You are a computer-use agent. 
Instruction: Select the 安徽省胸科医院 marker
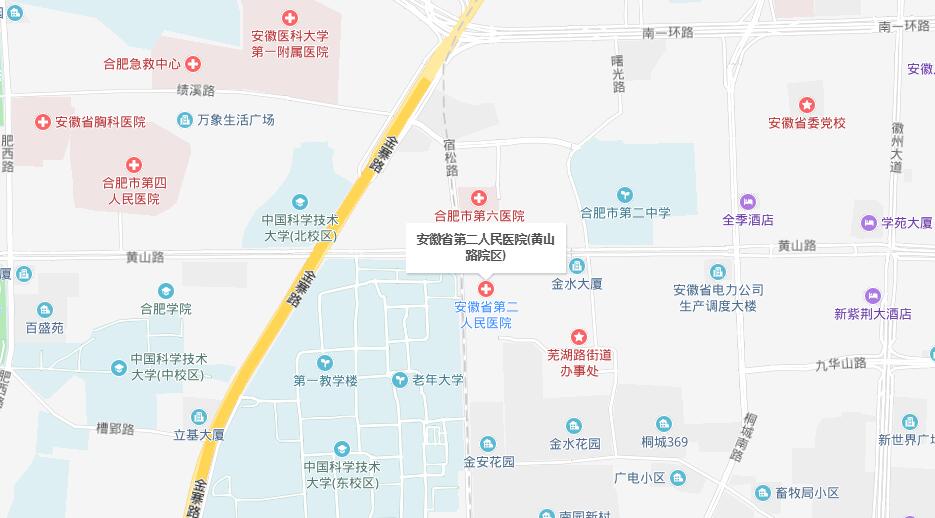(42, 122)
